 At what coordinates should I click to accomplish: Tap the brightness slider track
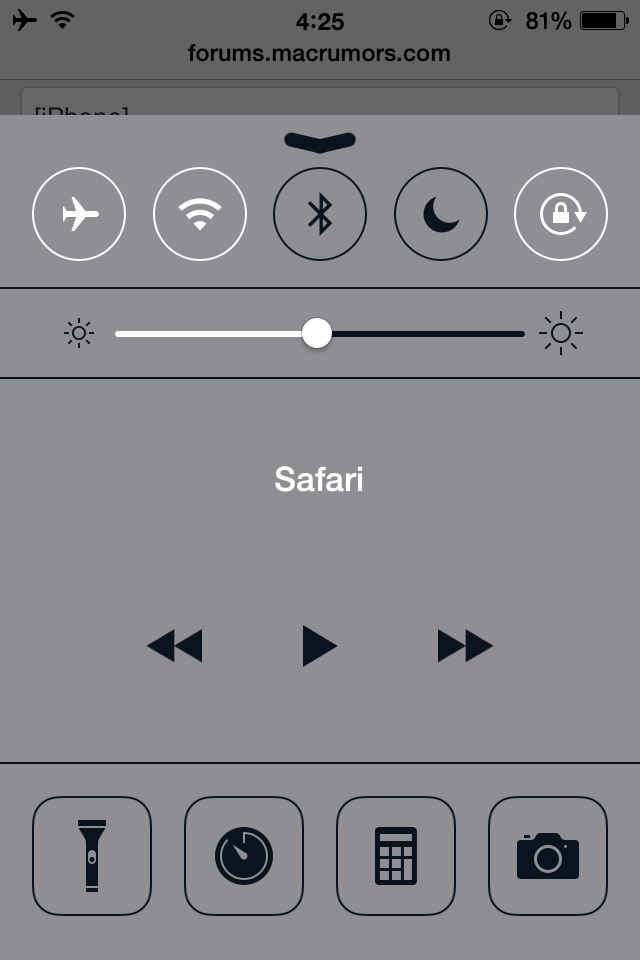point(320,334)
